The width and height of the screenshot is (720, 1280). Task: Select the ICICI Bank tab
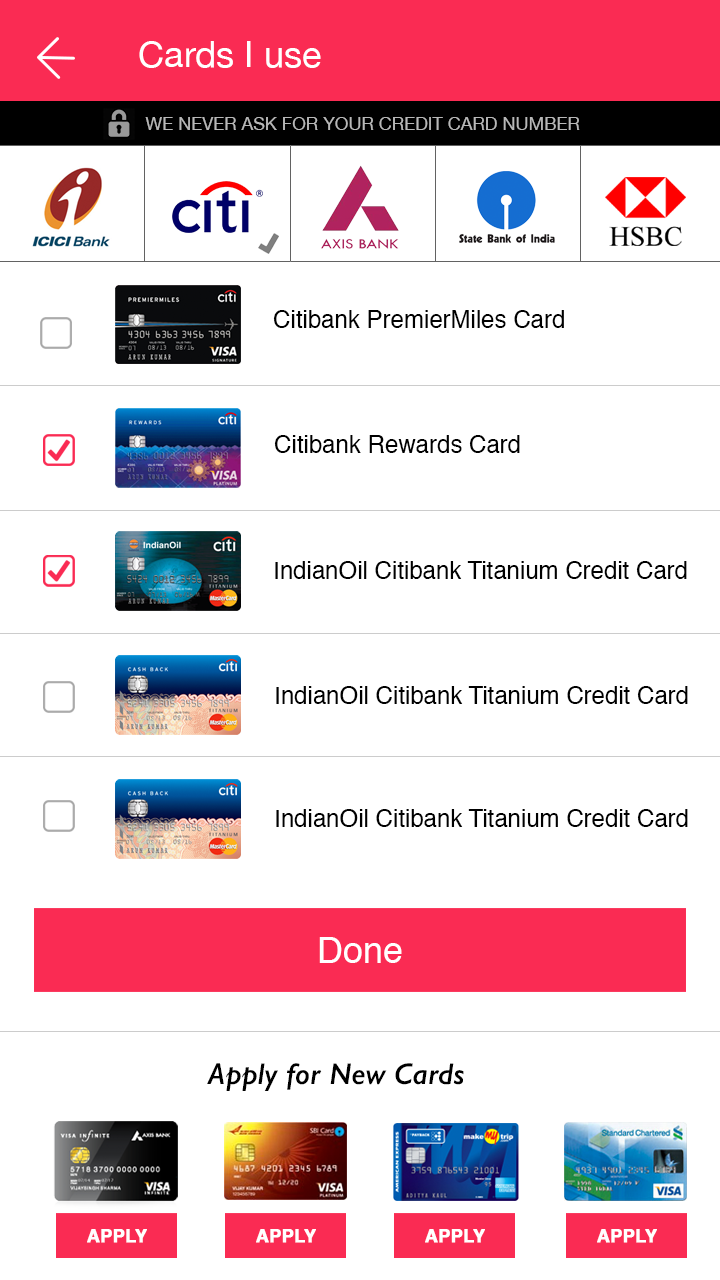click(72, 205)
